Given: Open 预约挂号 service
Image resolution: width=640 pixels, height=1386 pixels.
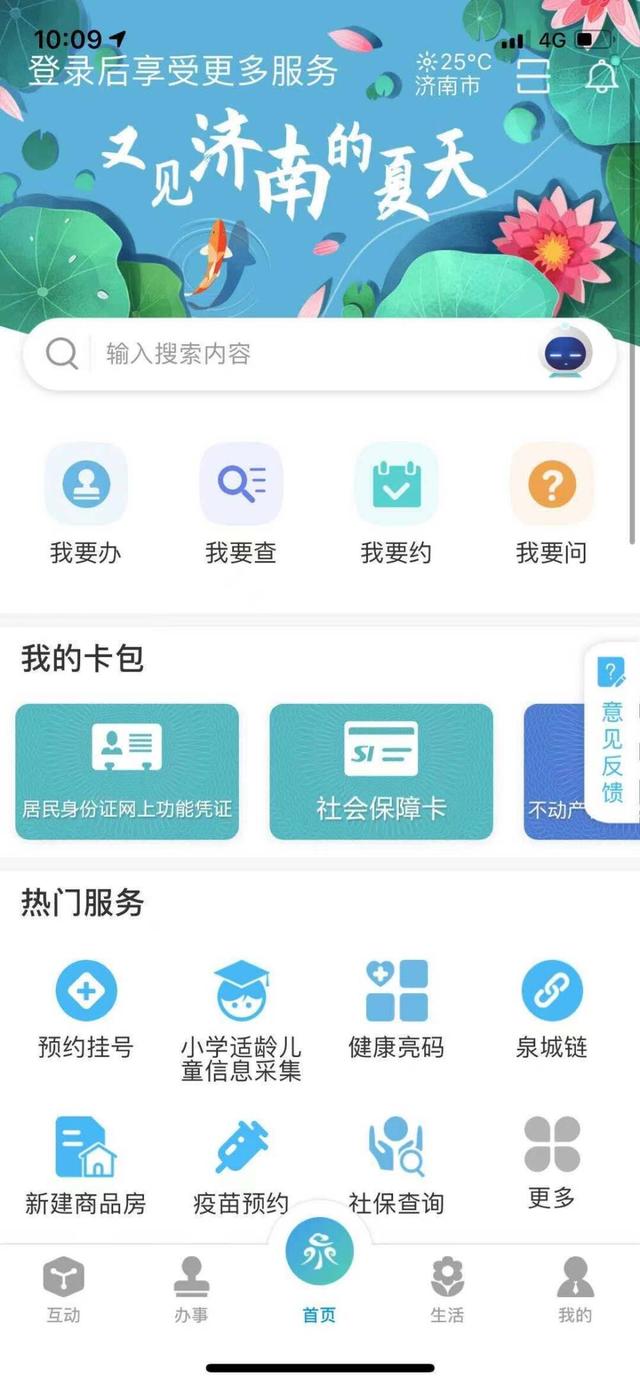Looking at the screenshot, I should pos(86,1008).
